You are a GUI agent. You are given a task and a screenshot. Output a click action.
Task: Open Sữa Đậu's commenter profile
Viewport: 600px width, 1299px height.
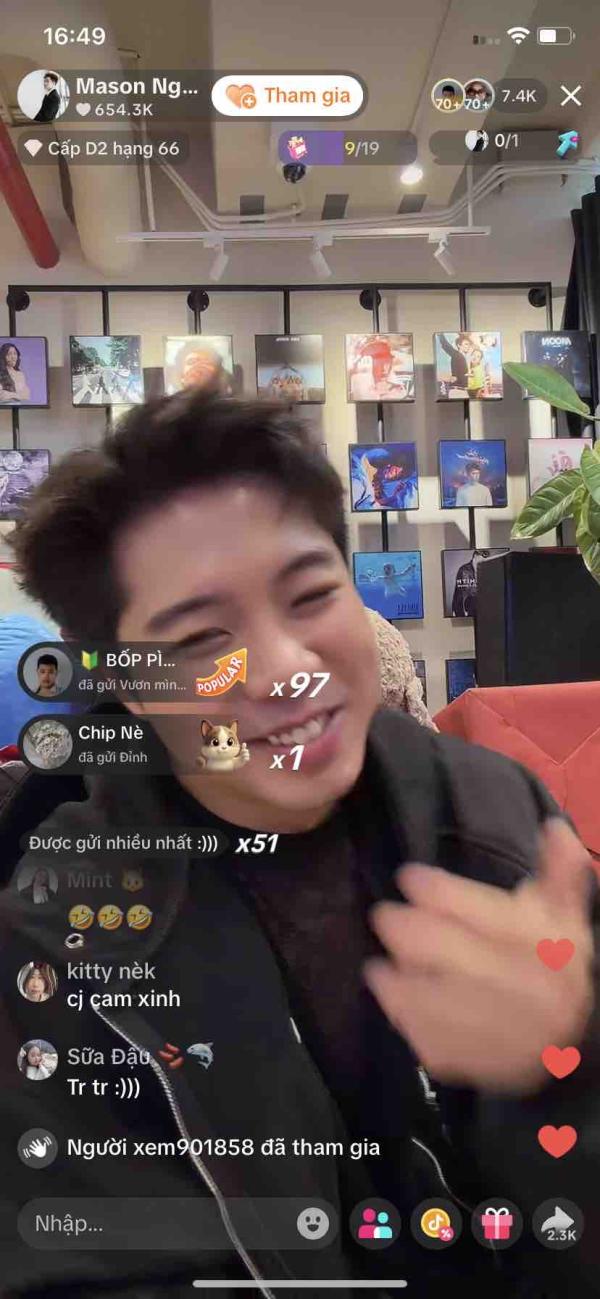click(37, 1059)
